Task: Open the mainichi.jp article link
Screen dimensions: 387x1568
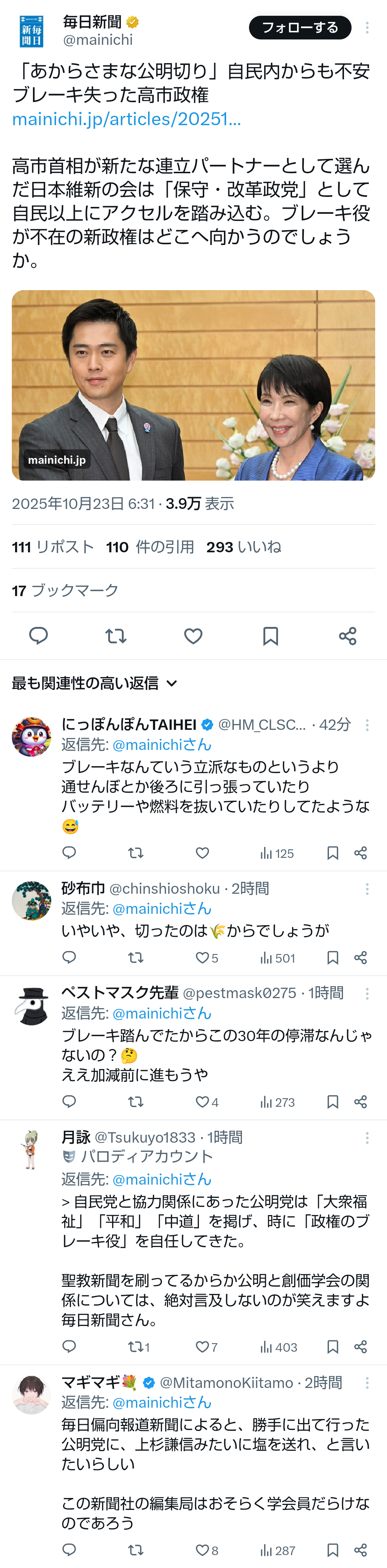Action: (126, 119)
